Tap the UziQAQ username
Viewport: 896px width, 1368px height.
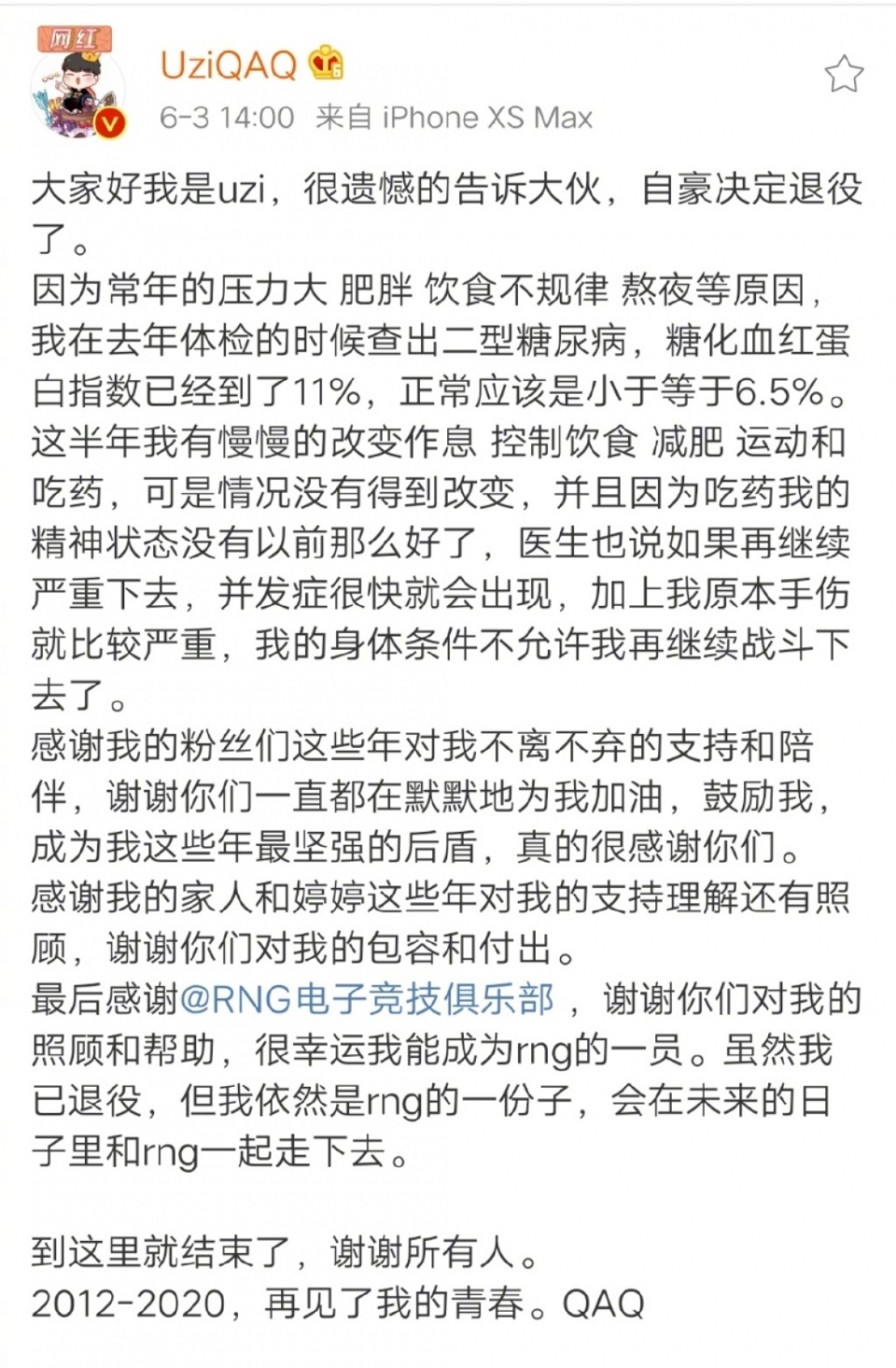228,64
